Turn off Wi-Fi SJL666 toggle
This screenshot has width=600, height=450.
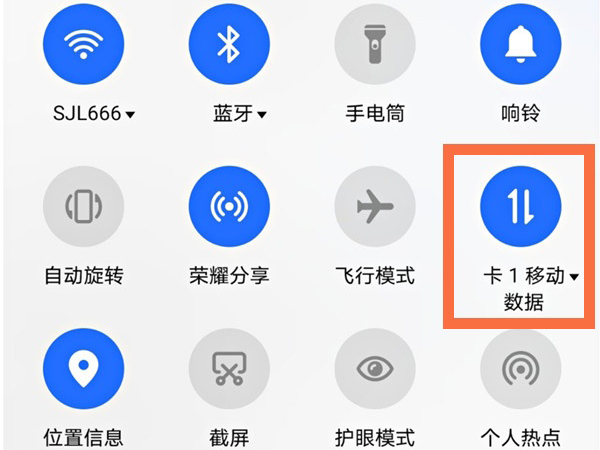point(83,42)
